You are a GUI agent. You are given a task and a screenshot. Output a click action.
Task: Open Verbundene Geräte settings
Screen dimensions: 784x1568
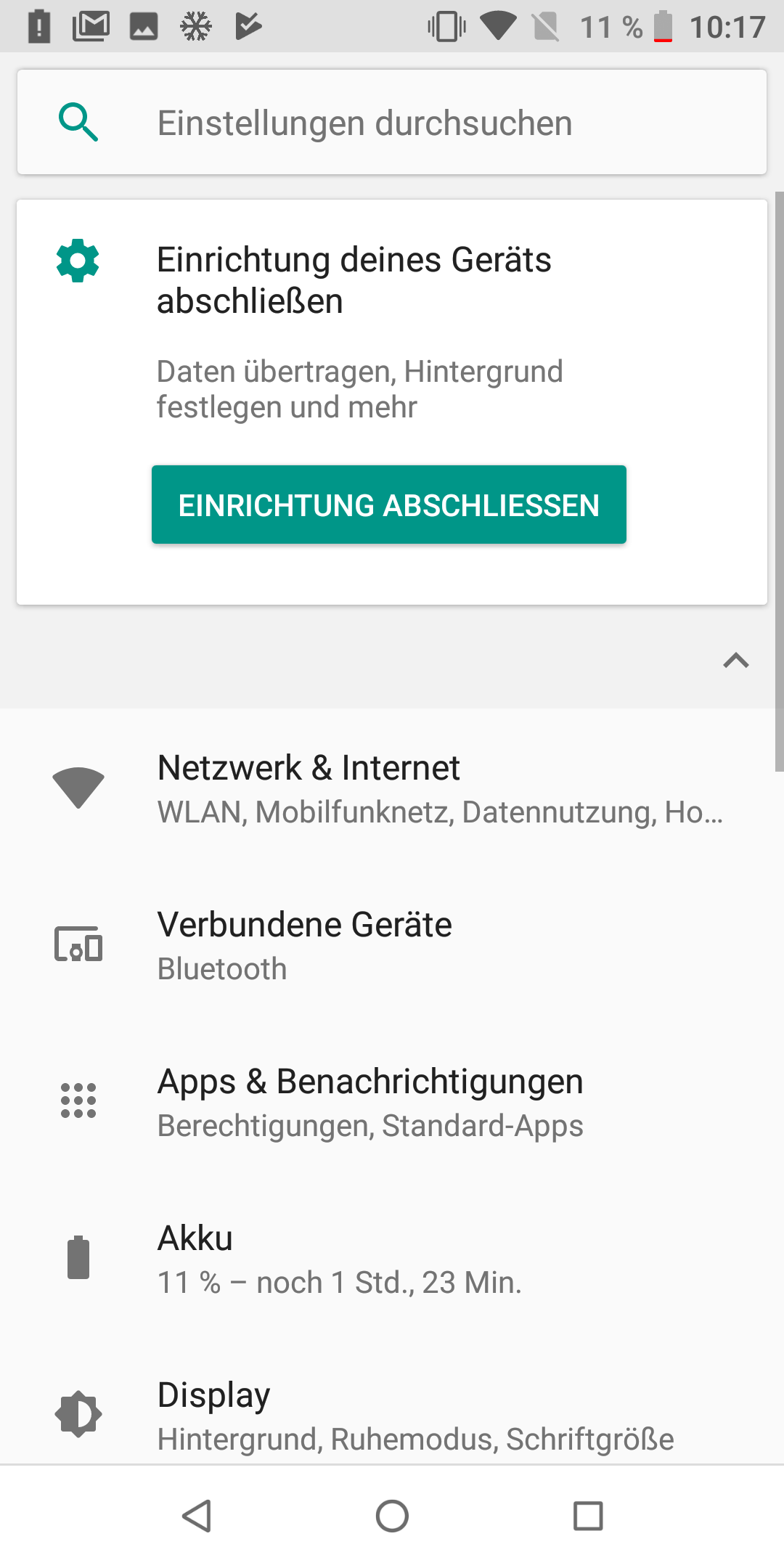click(x=392, y=945)
